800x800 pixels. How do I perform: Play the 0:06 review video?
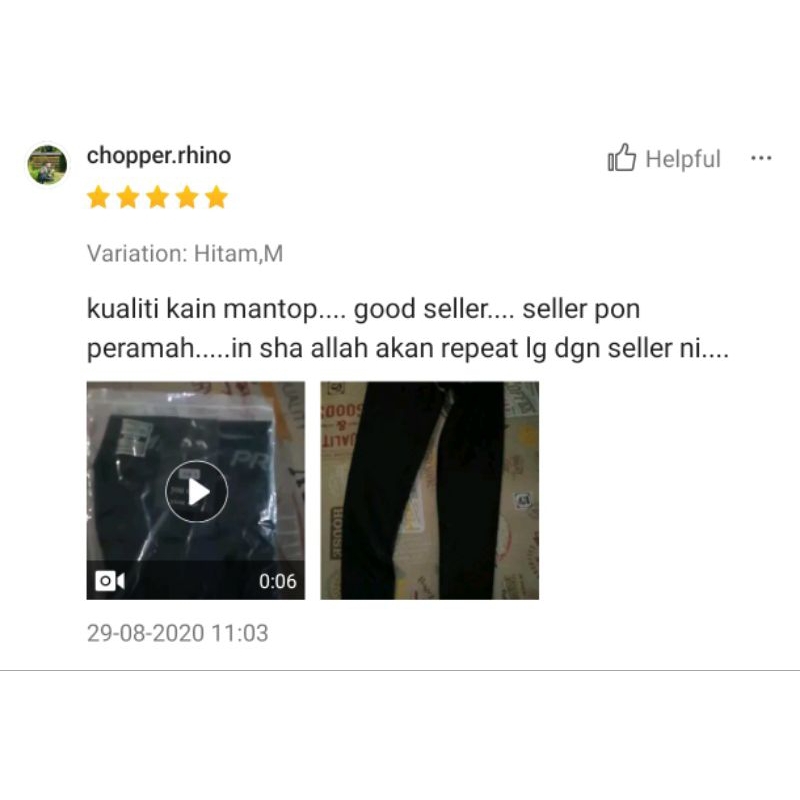(x=196, y=491)
